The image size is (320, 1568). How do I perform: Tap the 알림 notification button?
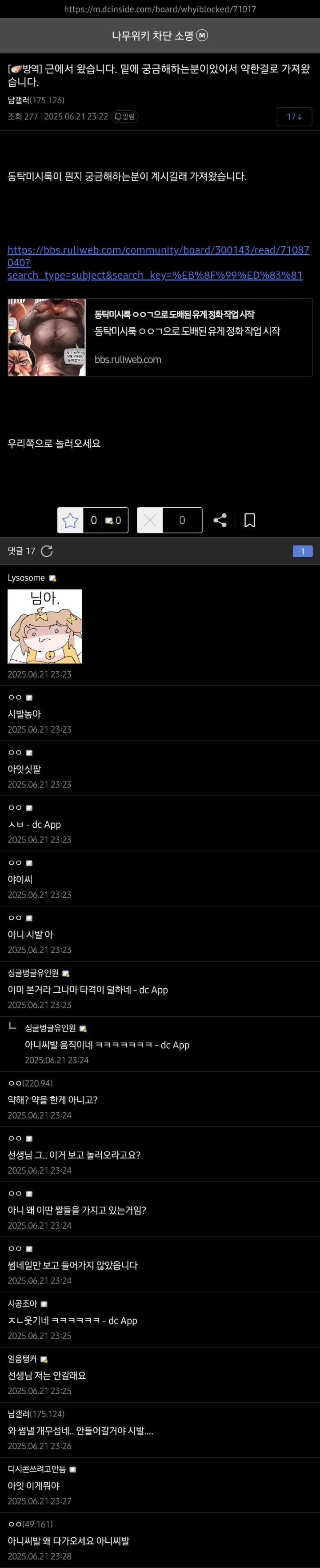(125, 116)
